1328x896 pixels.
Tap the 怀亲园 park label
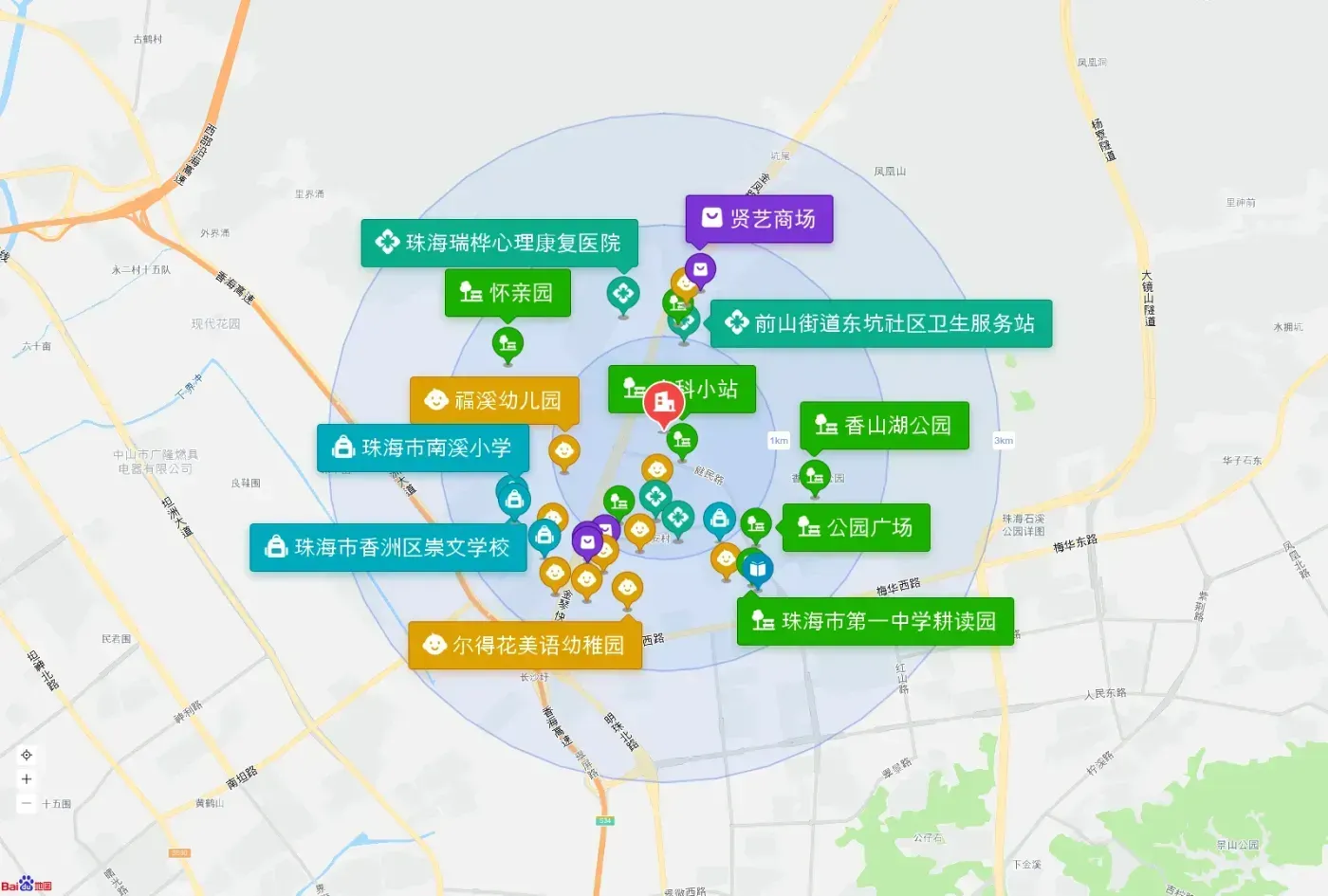[507, 292]
